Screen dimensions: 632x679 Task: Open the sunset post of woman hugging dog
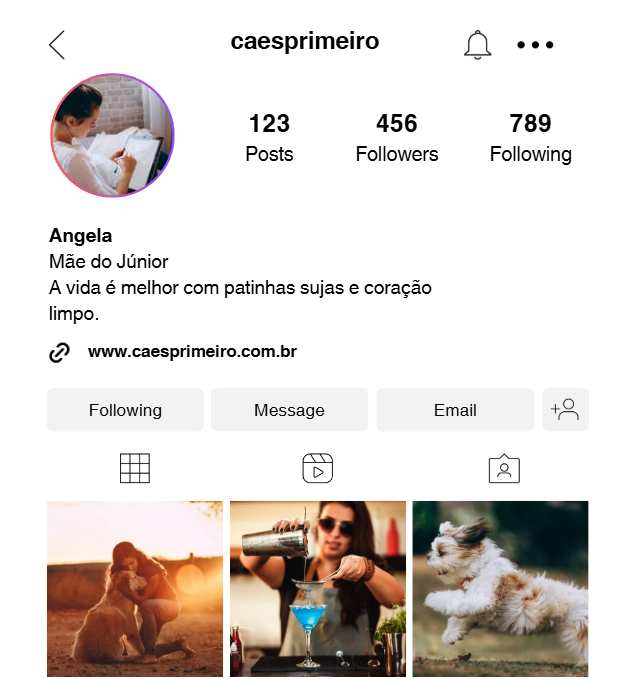135,588
